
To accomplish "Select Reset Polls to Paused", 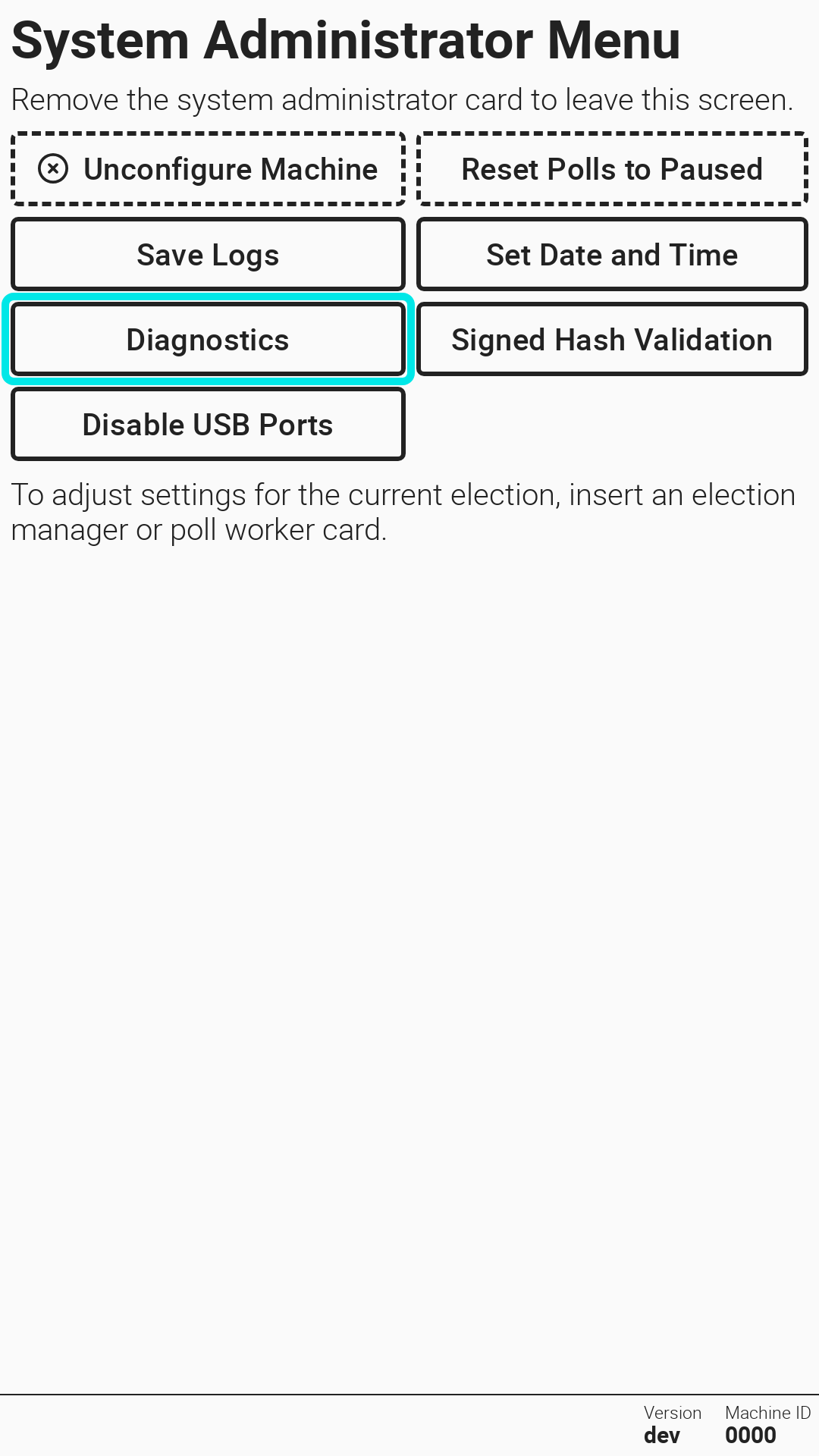I will [x=612, y=169].
